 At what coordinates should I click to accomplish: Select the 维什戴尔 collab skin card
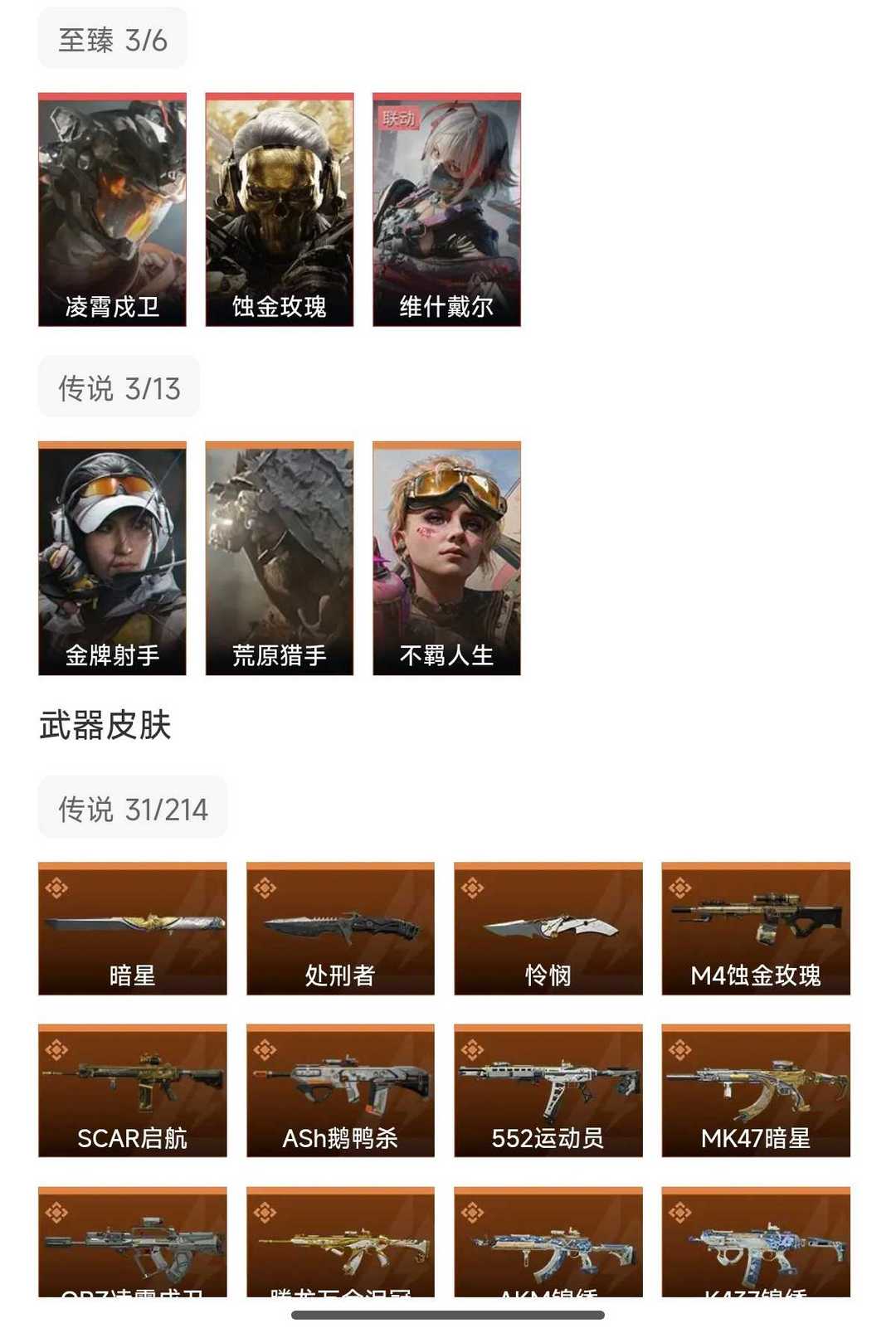point(446,209)
